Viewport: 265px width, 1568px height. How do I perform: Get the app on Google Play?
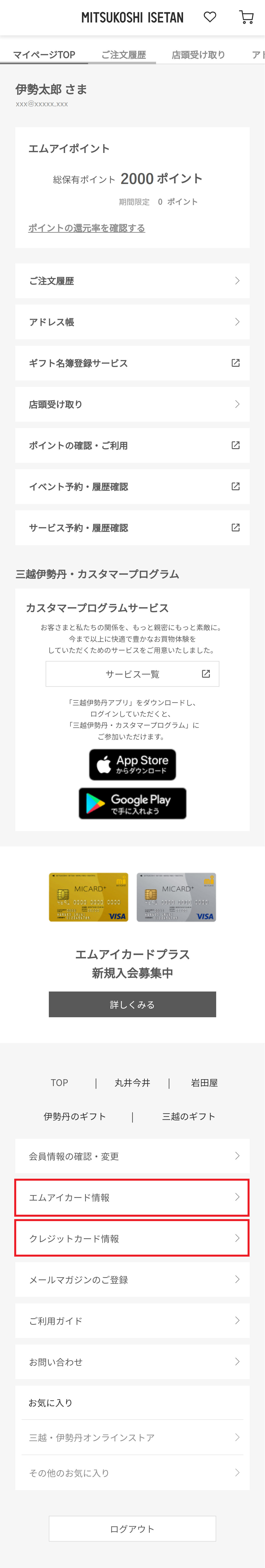click(132, 804)
